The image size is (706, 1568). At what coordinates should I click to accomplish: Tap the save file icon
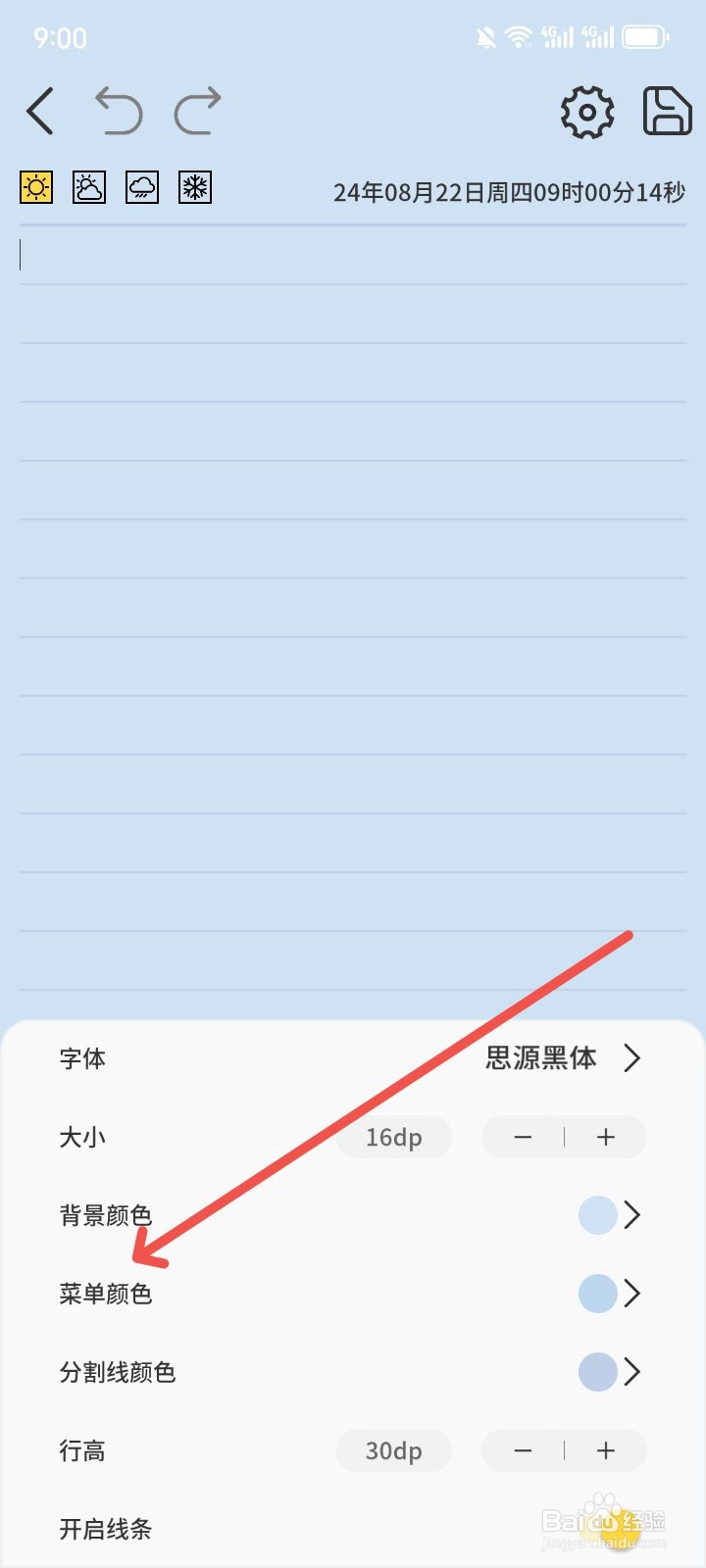point(666,111)
